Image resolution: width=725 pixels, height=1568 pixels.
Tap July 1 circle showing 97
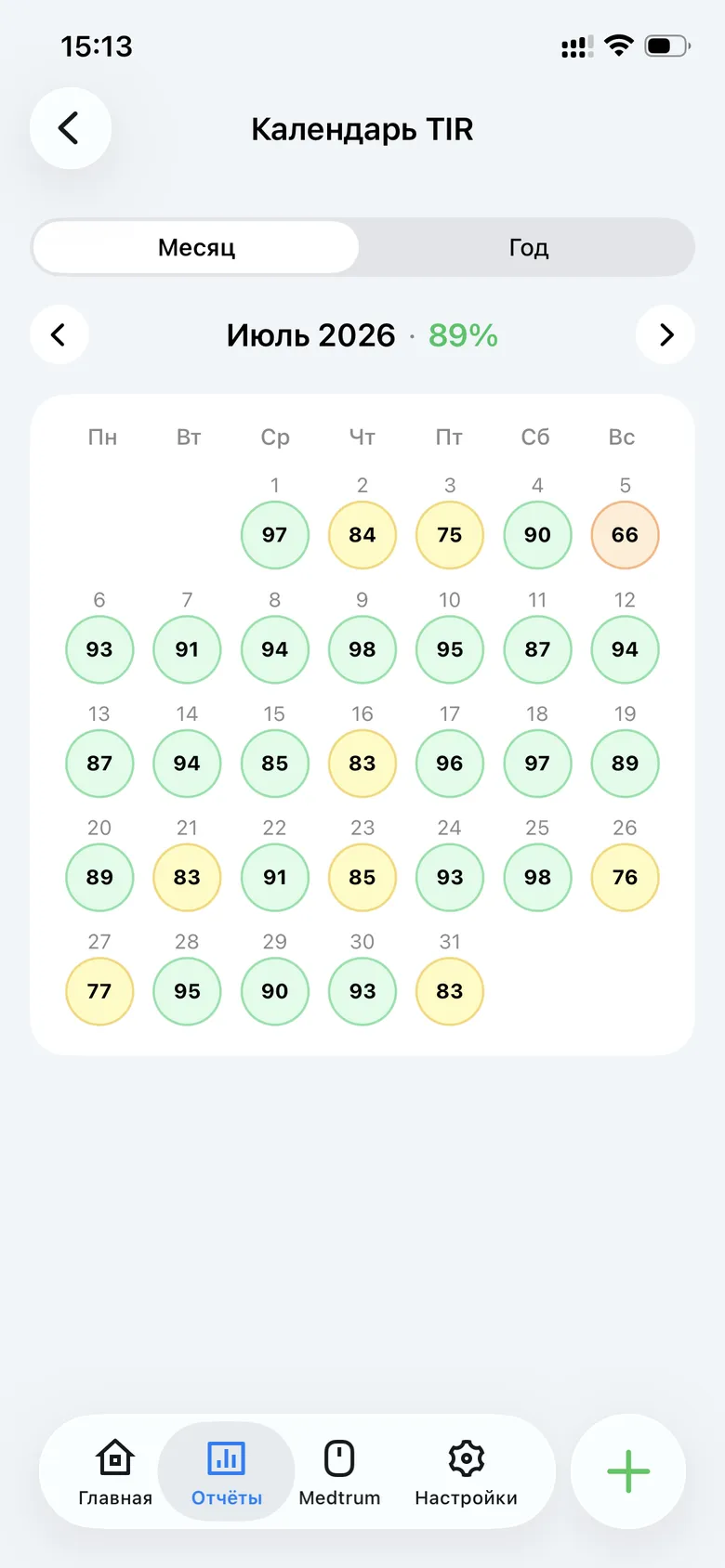[x=275, y=535]
